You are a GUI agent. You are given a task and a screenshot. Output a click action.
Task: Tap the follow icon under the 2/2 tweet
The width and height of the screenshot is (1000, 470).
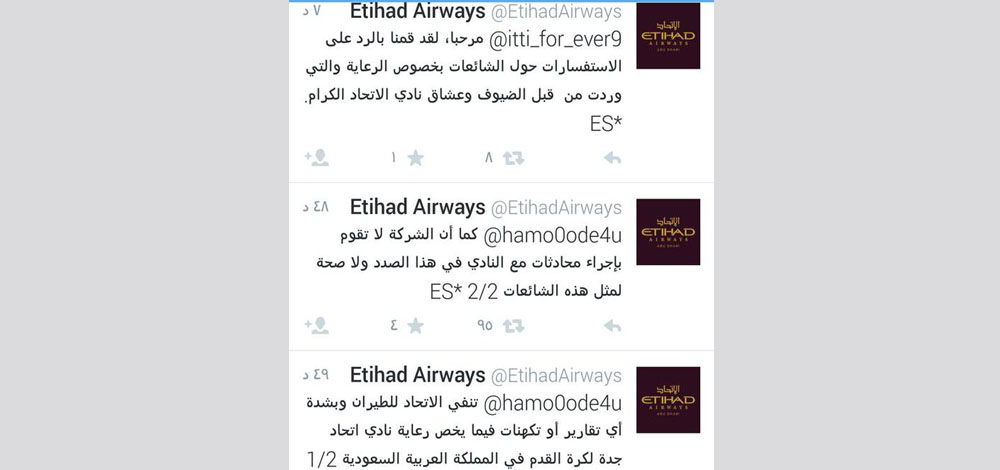tap(317, 325)
